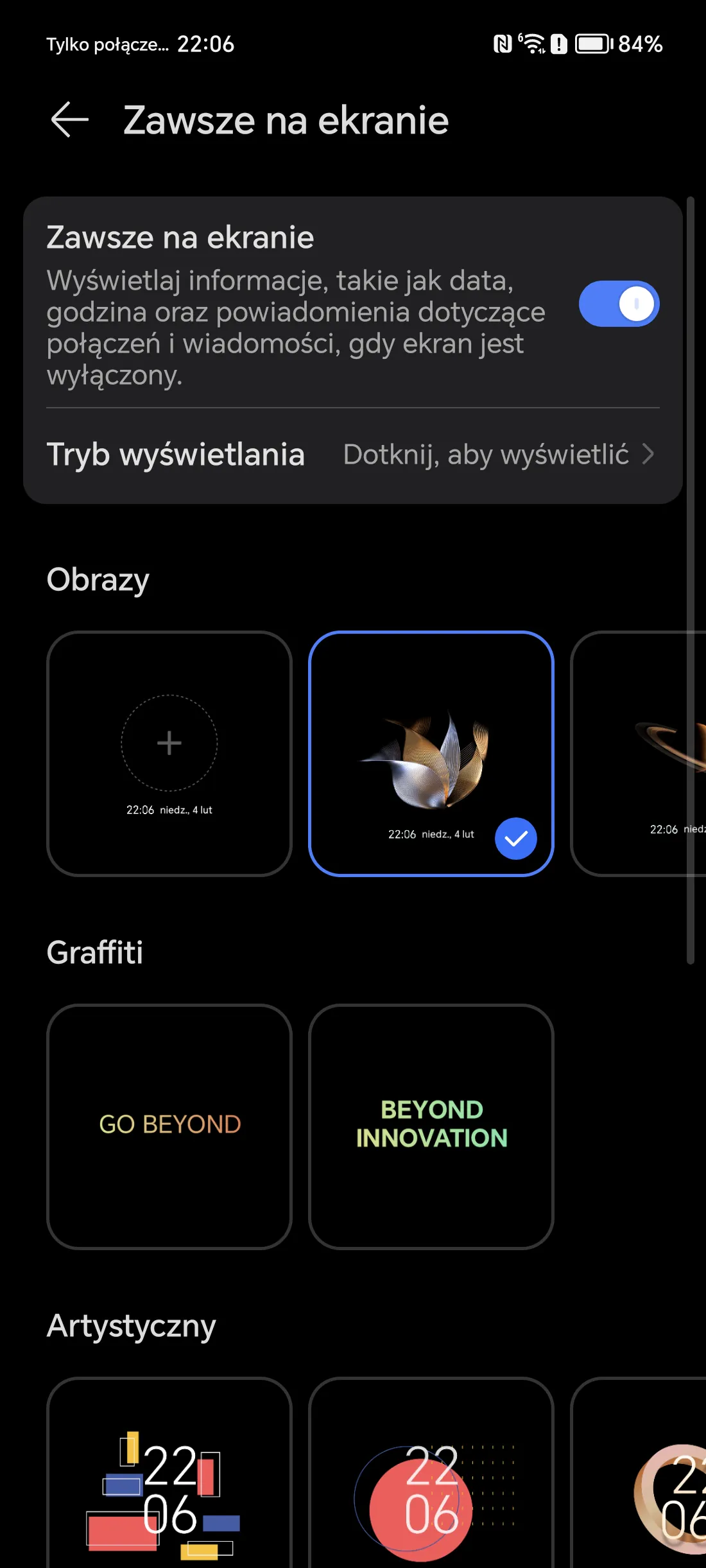Pick the GO BEYOND graffiti style

click(169, 1126)
